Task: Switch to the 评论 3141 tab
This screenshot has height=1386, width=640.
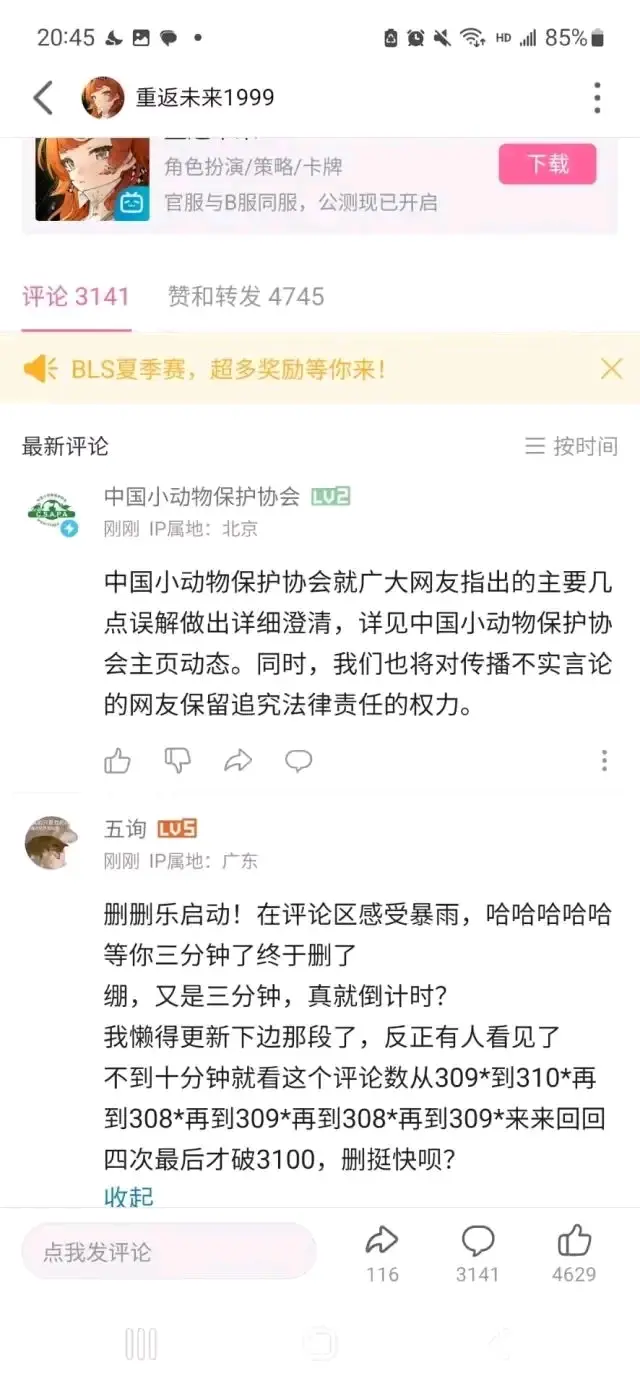Action: coord(76,297)
